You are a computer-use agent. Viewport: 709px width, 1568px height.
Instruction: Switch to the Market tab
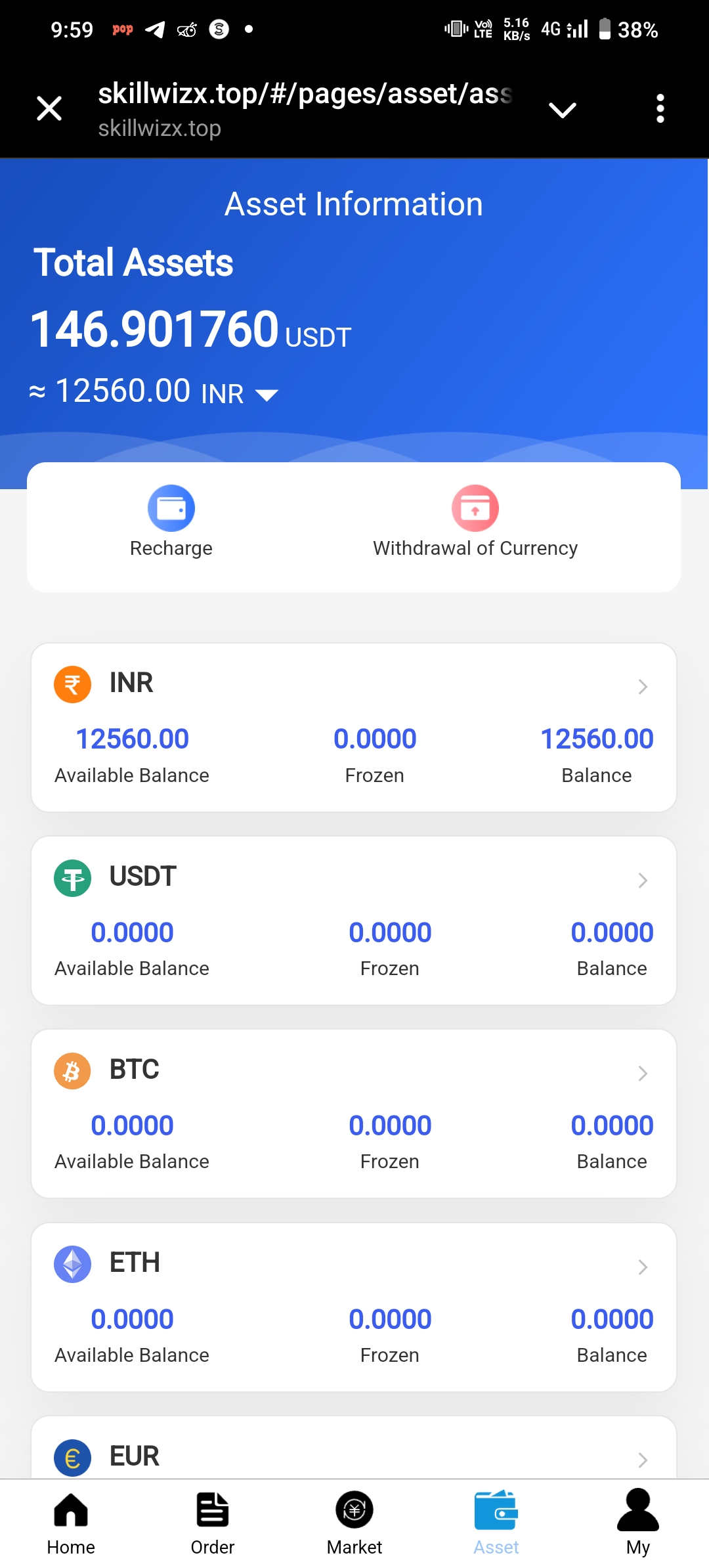pyautogui.click(x=354, y=1523)
